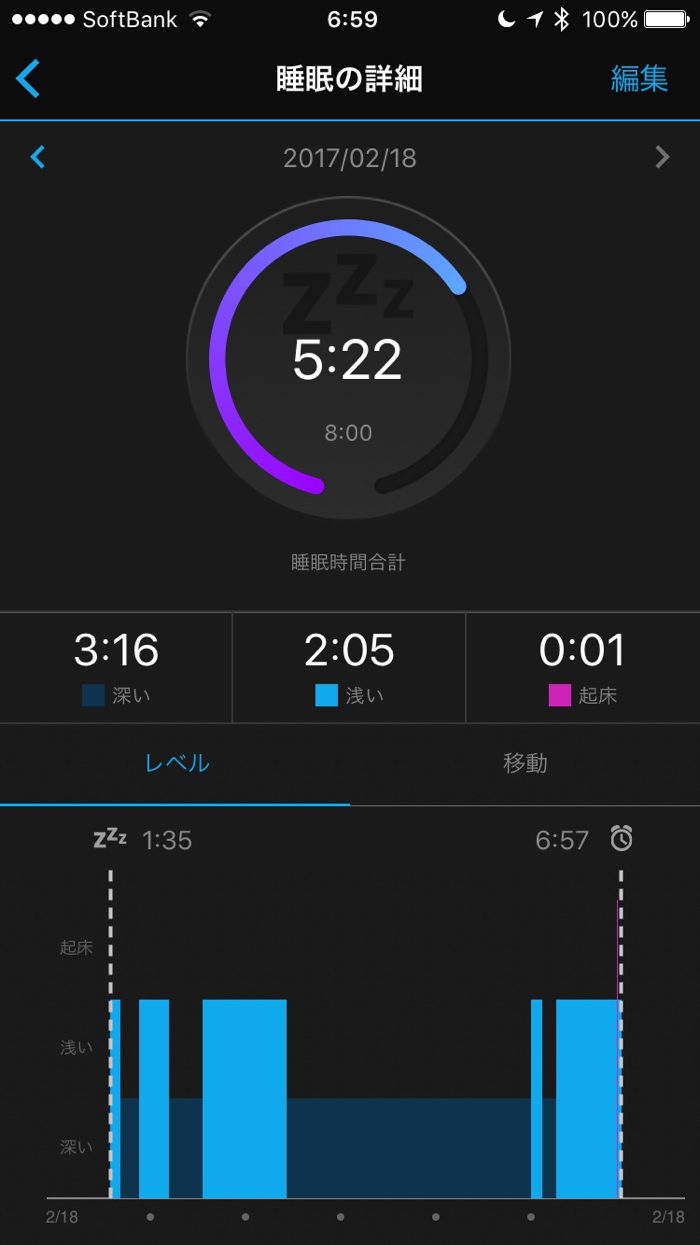Screen dimensions: 700x1245
Task: Go to the next day's sleep
Action: (x=661, y=157)
